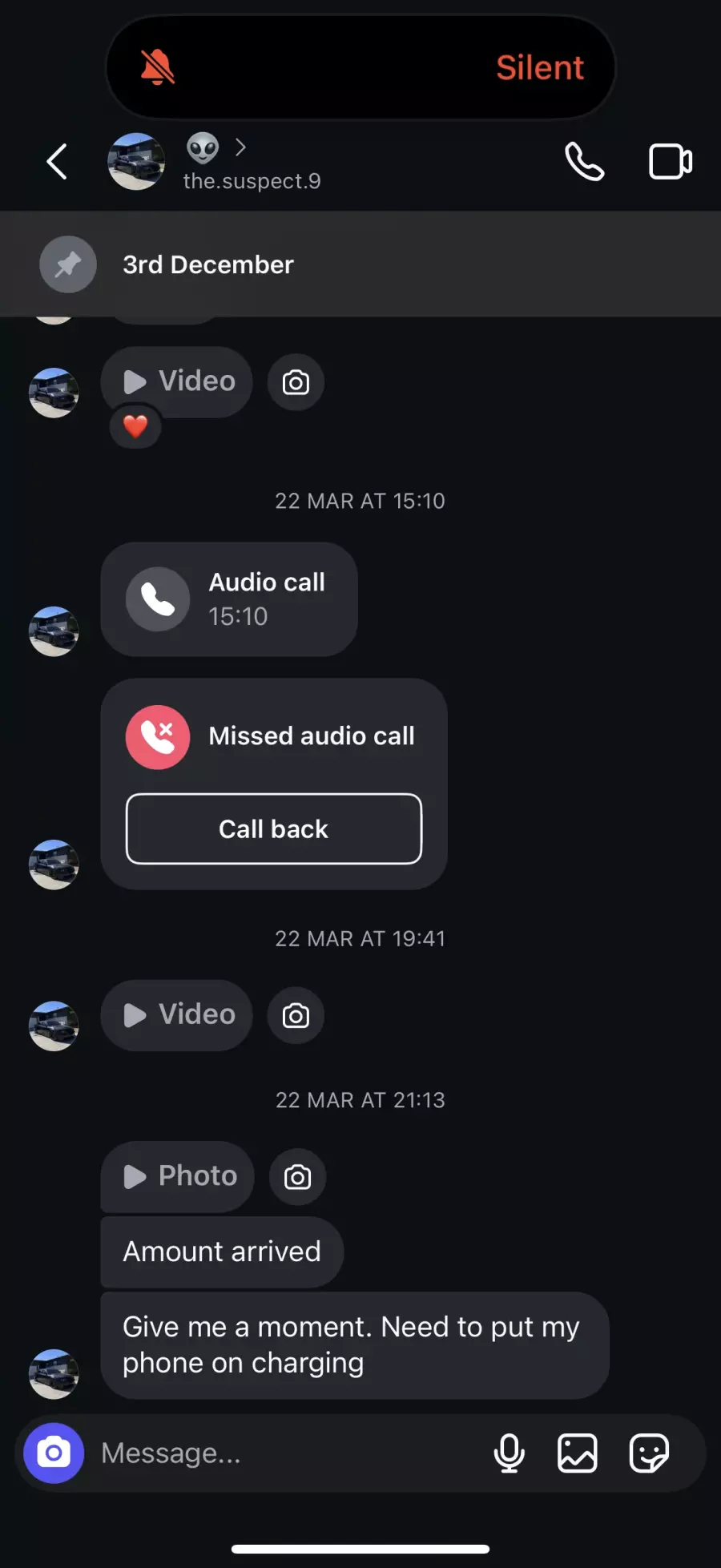The height and width of the screenshot is (1568, 721).
Task: Start a video call with the.suspect.9
Action: pyautogui.click(x=670, y=163)
